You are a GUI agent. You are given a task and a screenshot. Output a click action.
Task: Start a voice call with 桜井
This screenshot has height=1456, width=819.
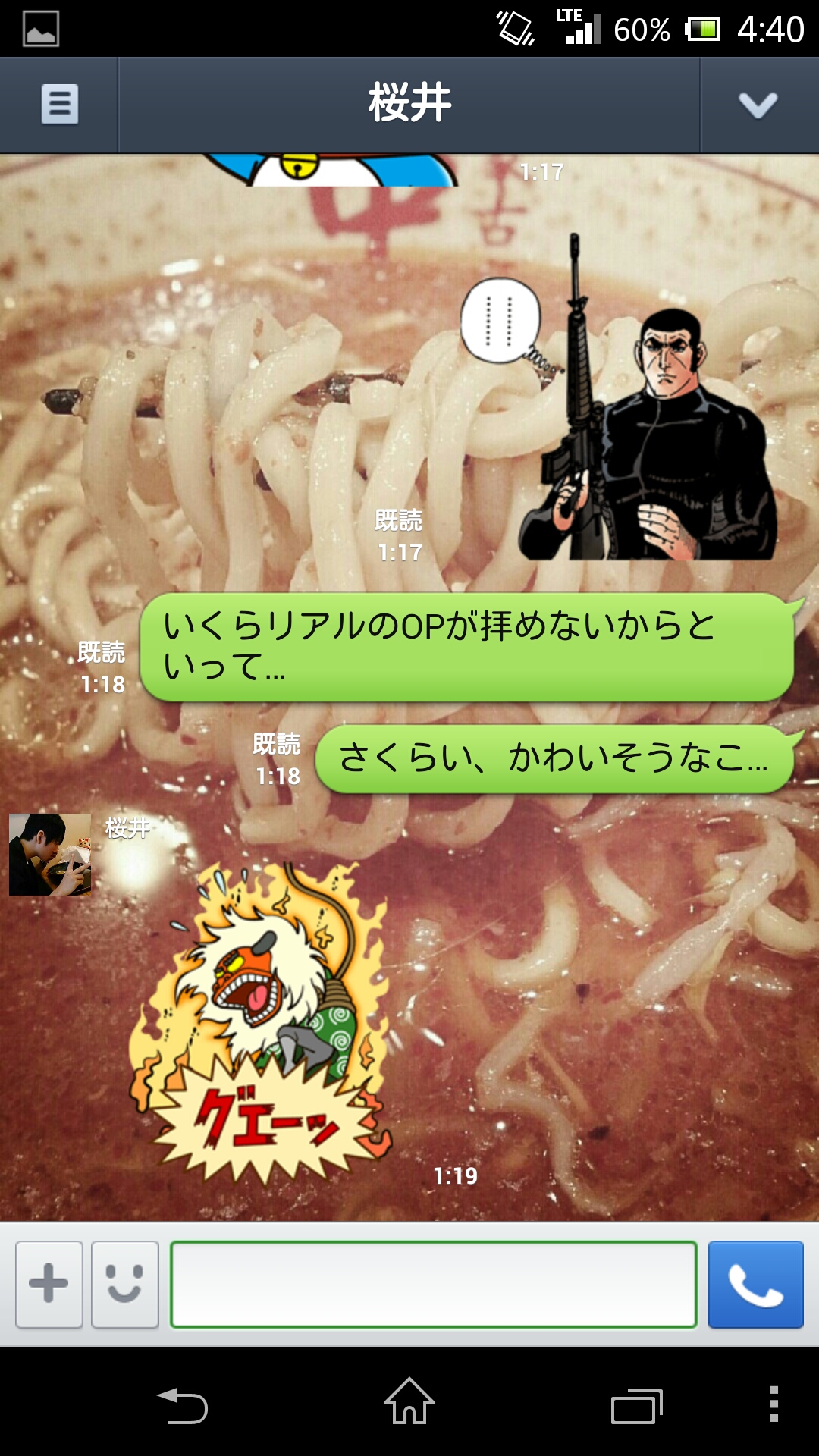click(x=755, y=1284)
